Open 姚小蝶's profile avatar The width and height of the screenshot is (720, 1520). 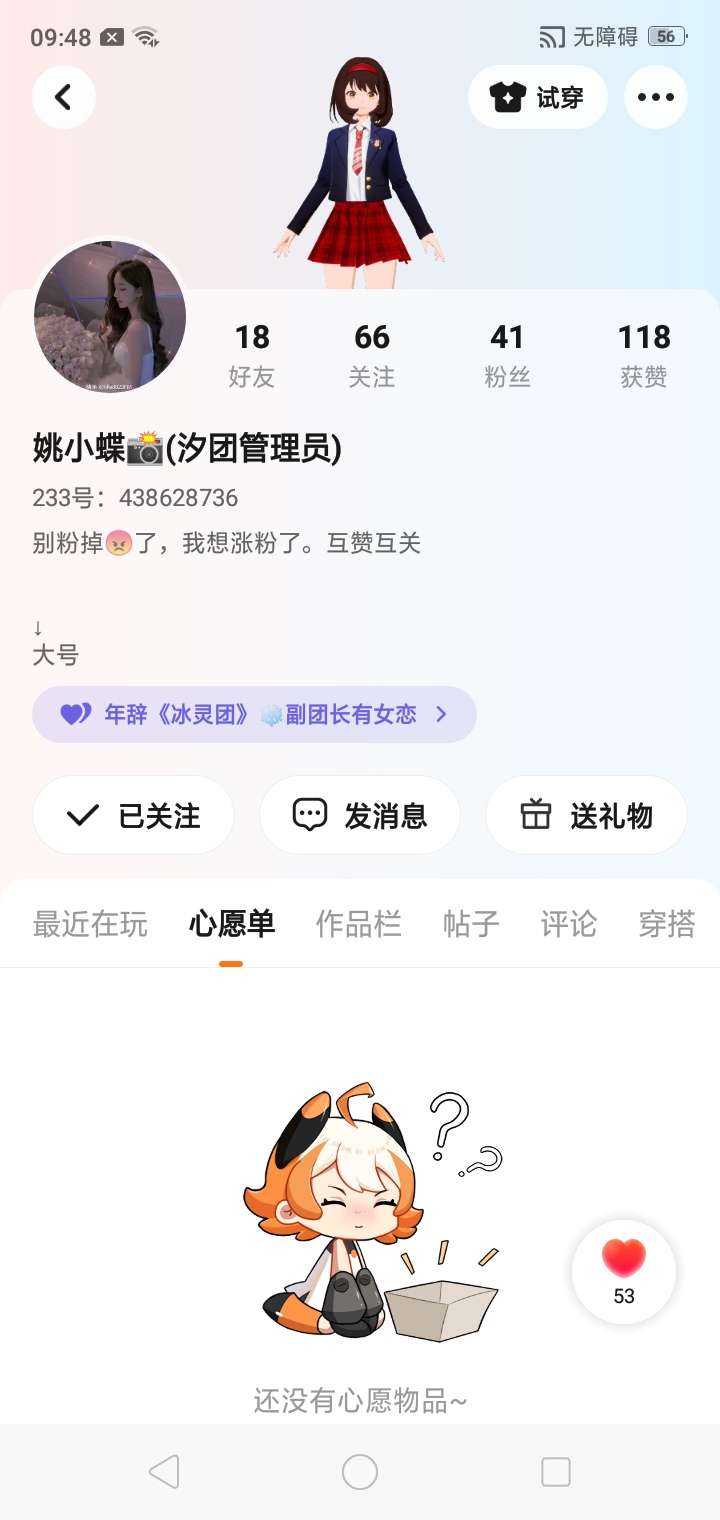tap(110, 317)
